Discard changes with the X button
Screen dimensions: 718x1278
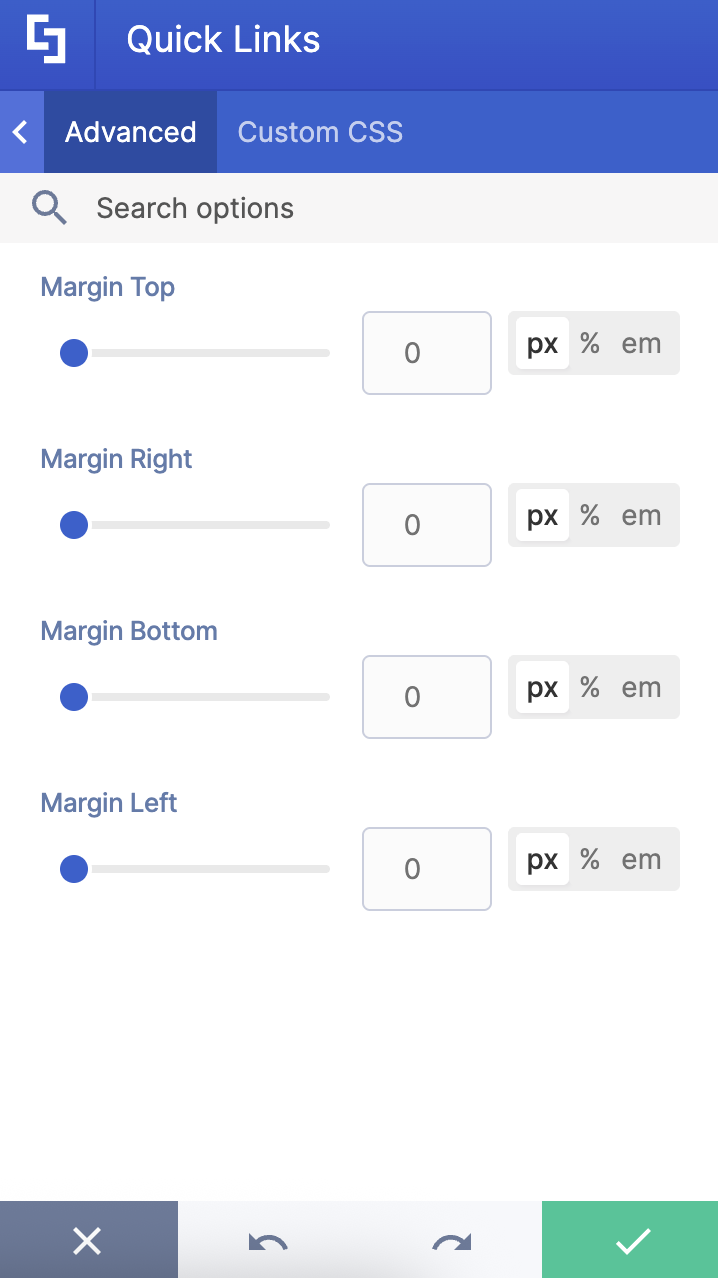(88, 1241)
